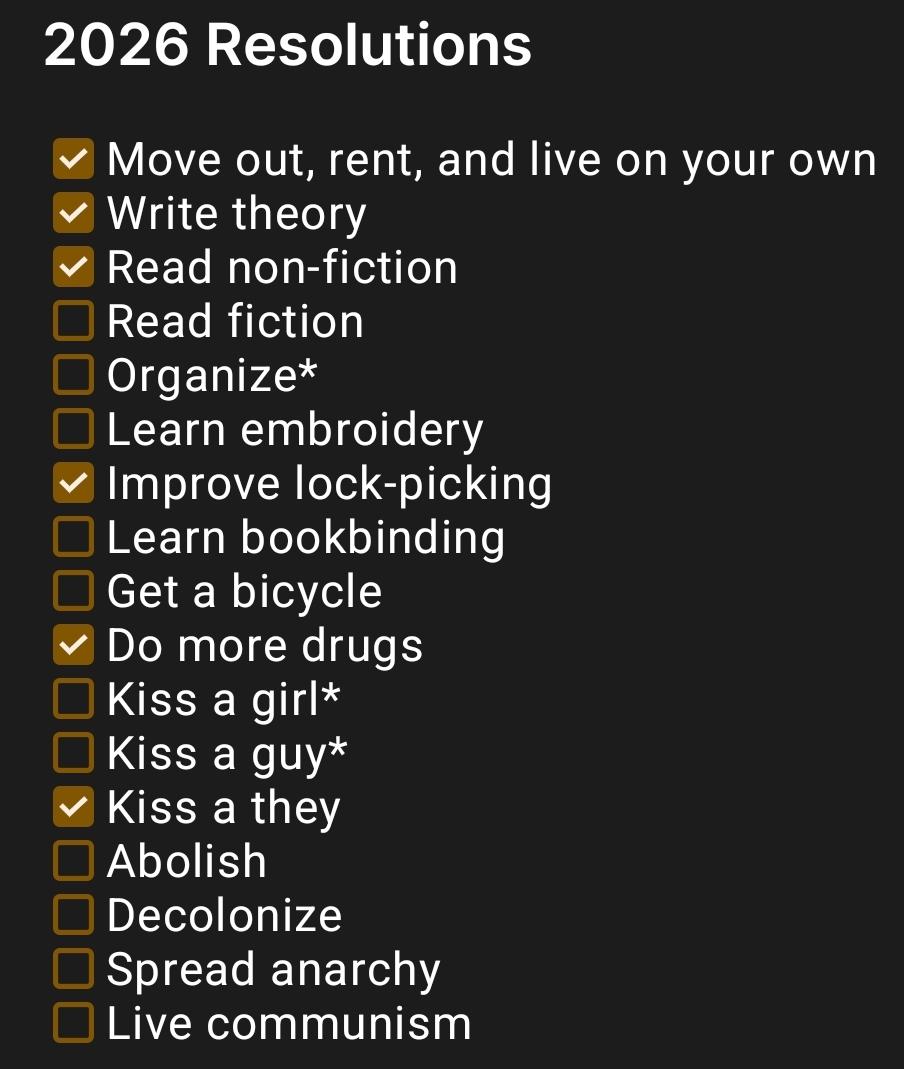The image size is (904, 1069).
Task: Mark 'Organize*' as done
Action: coord(73,375)
